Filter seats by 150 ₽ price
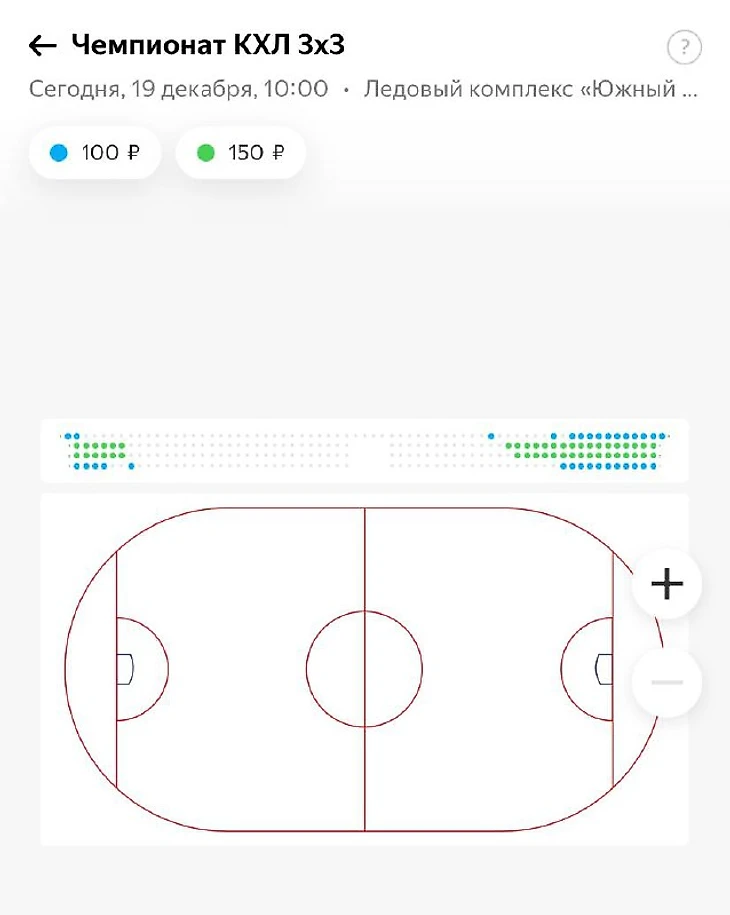 click(240, 153)
